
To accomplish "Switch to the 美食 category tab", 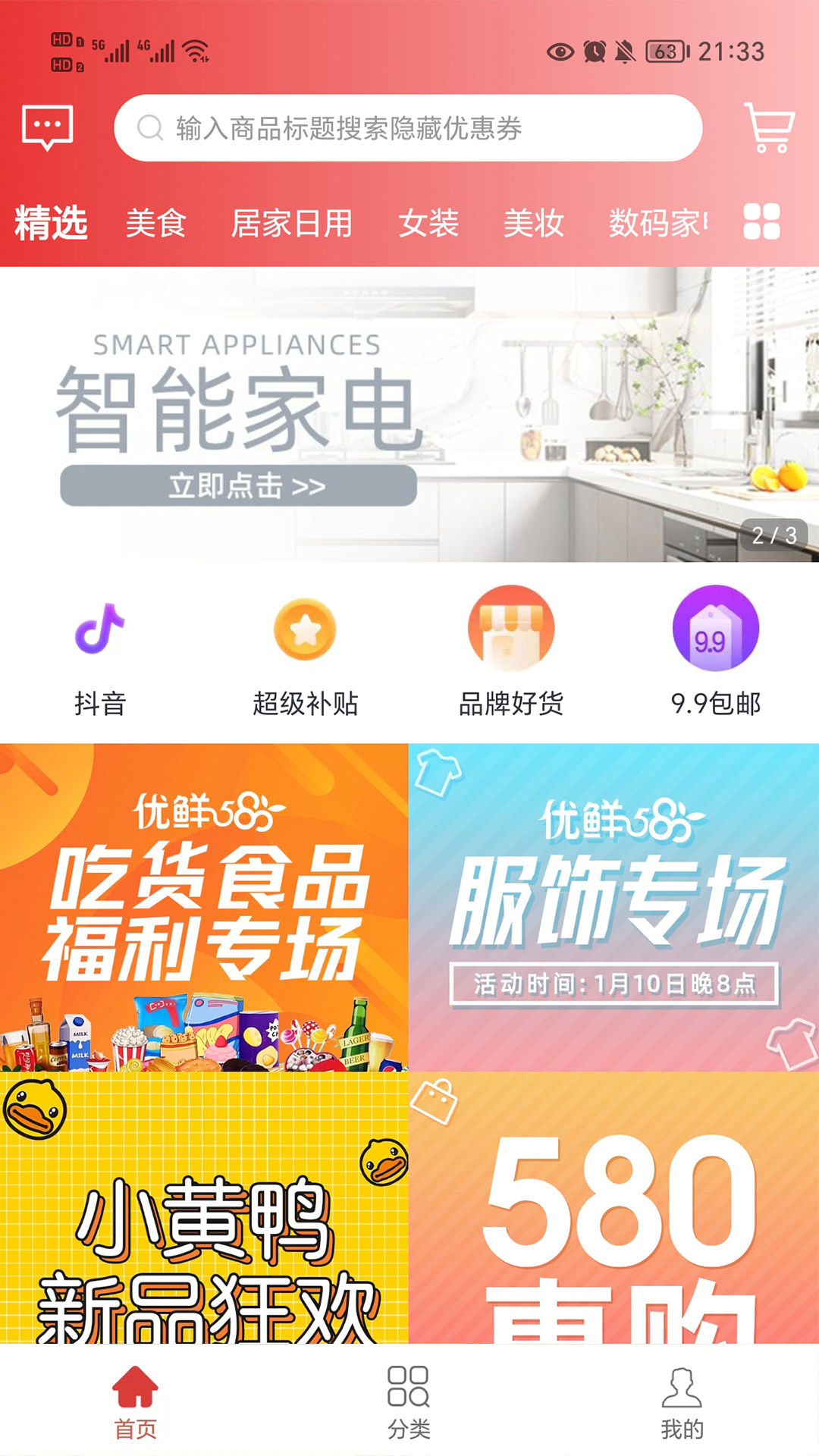I will click(x=155, y=224).
